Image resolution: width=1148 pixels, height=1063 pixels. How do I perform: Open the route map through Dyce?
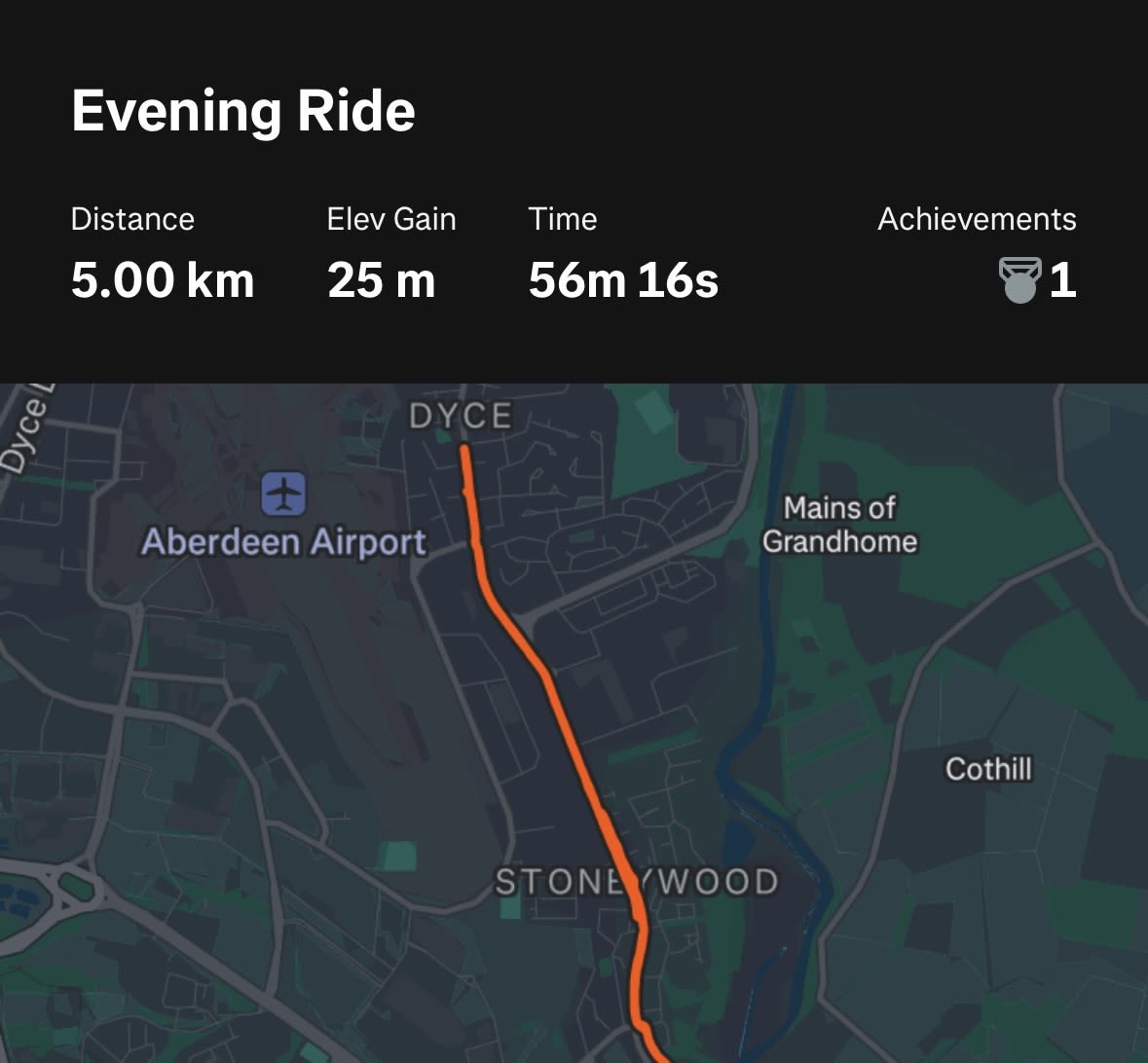(574, 722)
